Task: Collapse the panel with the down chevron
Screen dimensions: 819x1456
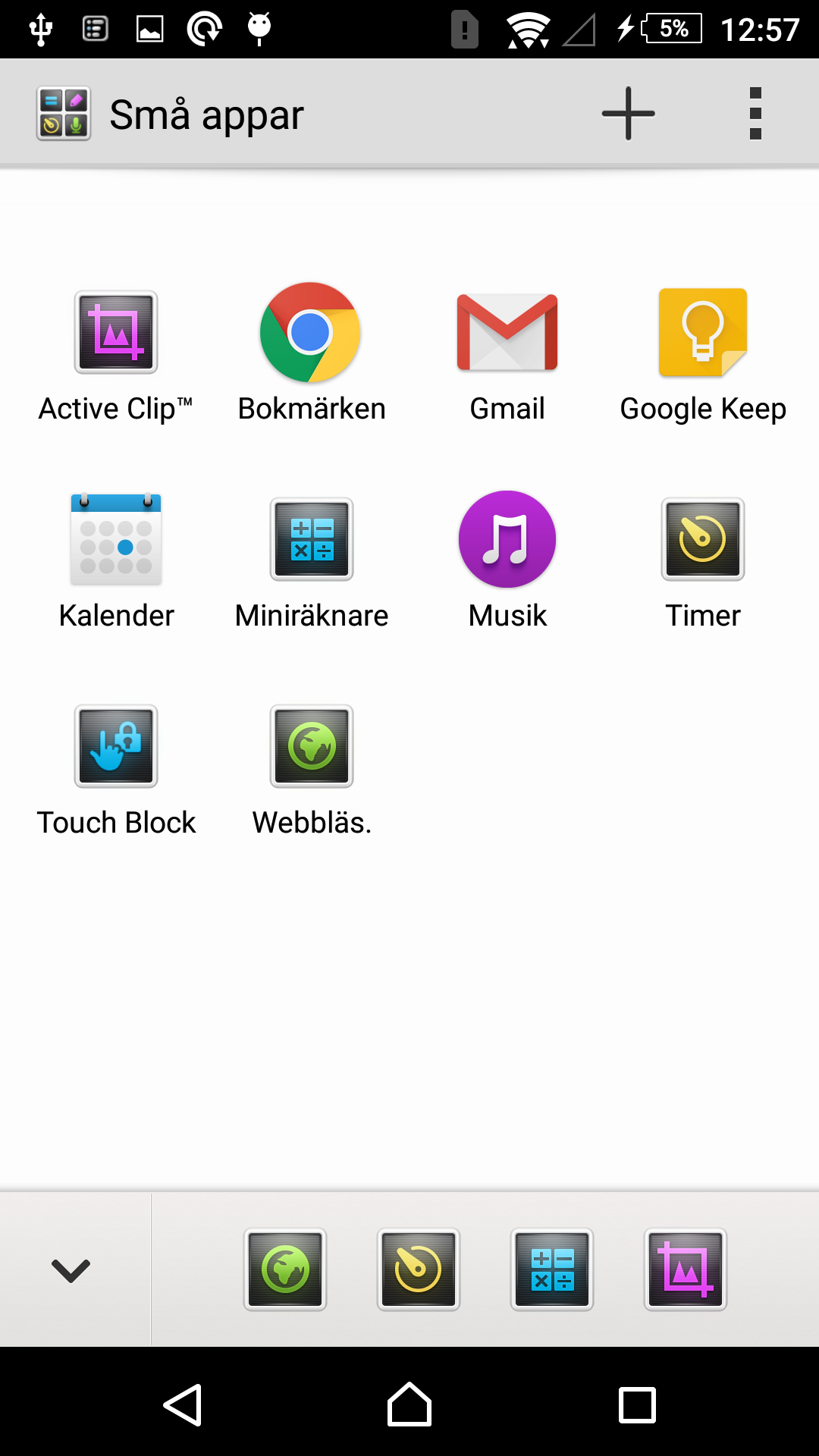Action: coord(71,1269)
